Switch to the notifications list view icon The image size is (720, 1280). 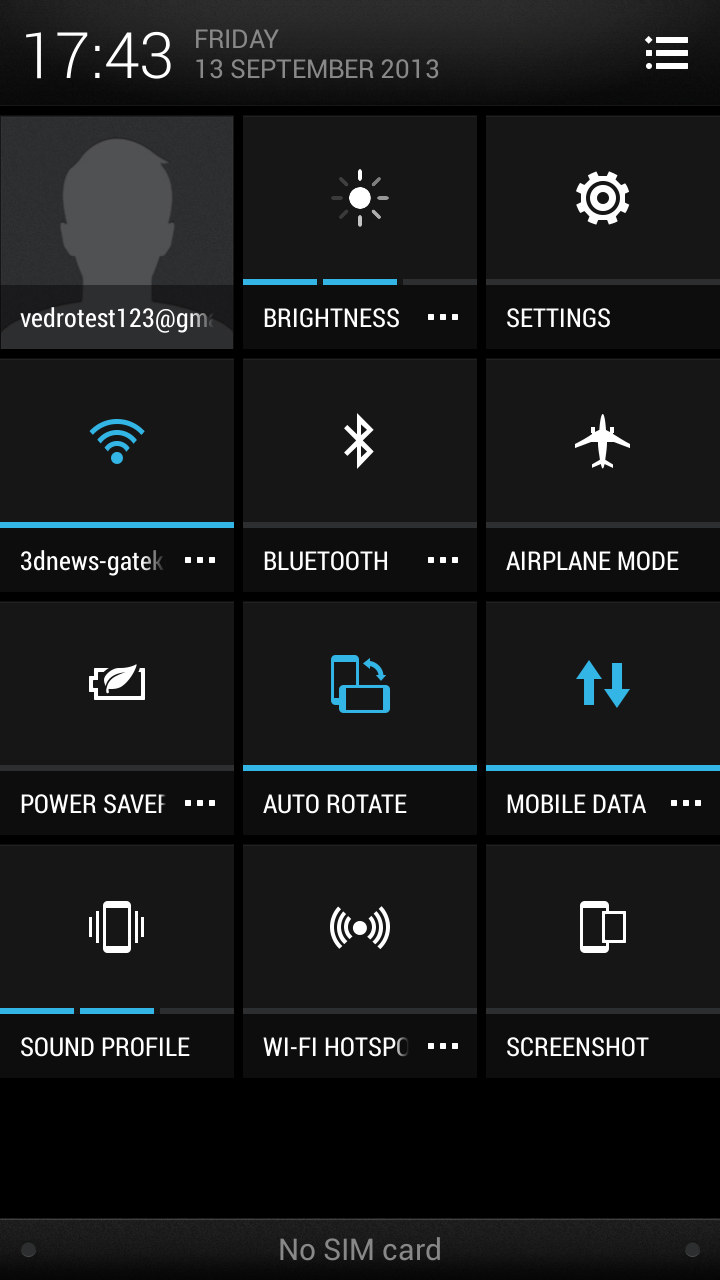(667, 53)
